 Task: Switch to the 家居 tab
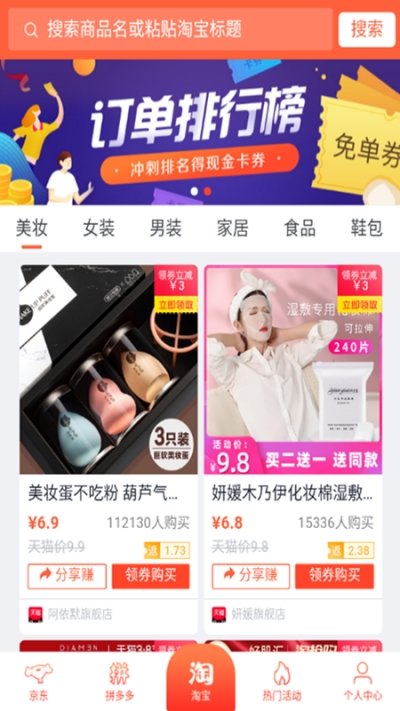coord(233,228)
